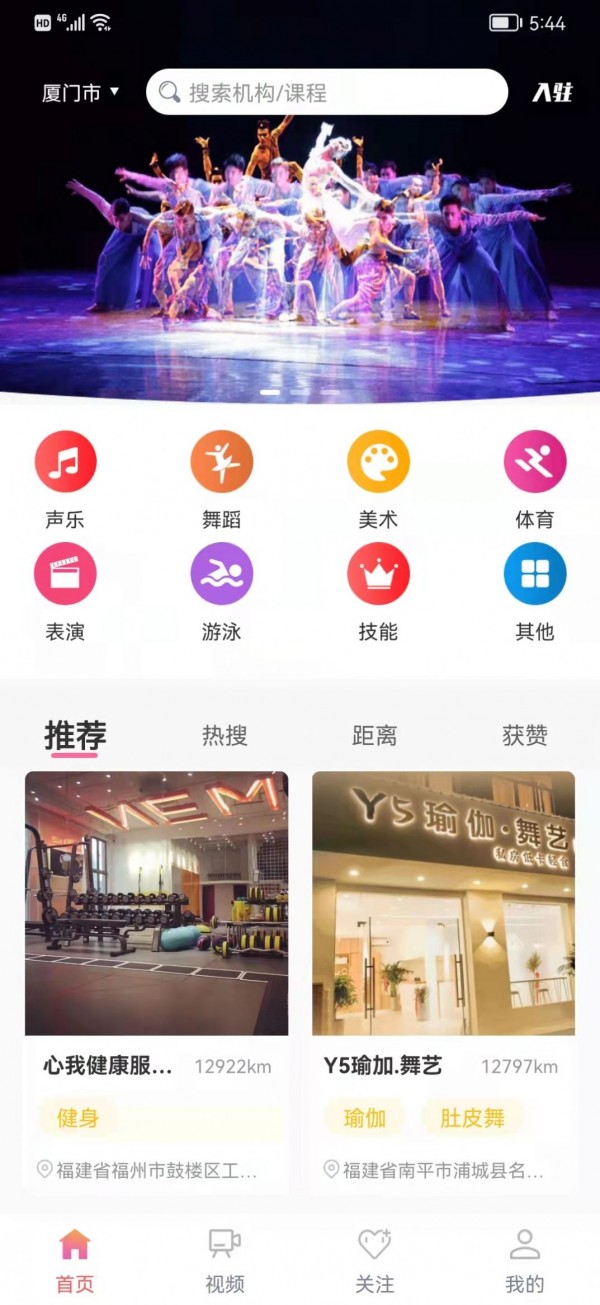Screen dimensions: 600x1305
Task: Go to the 视频 tab
Action: point(224,1260)
